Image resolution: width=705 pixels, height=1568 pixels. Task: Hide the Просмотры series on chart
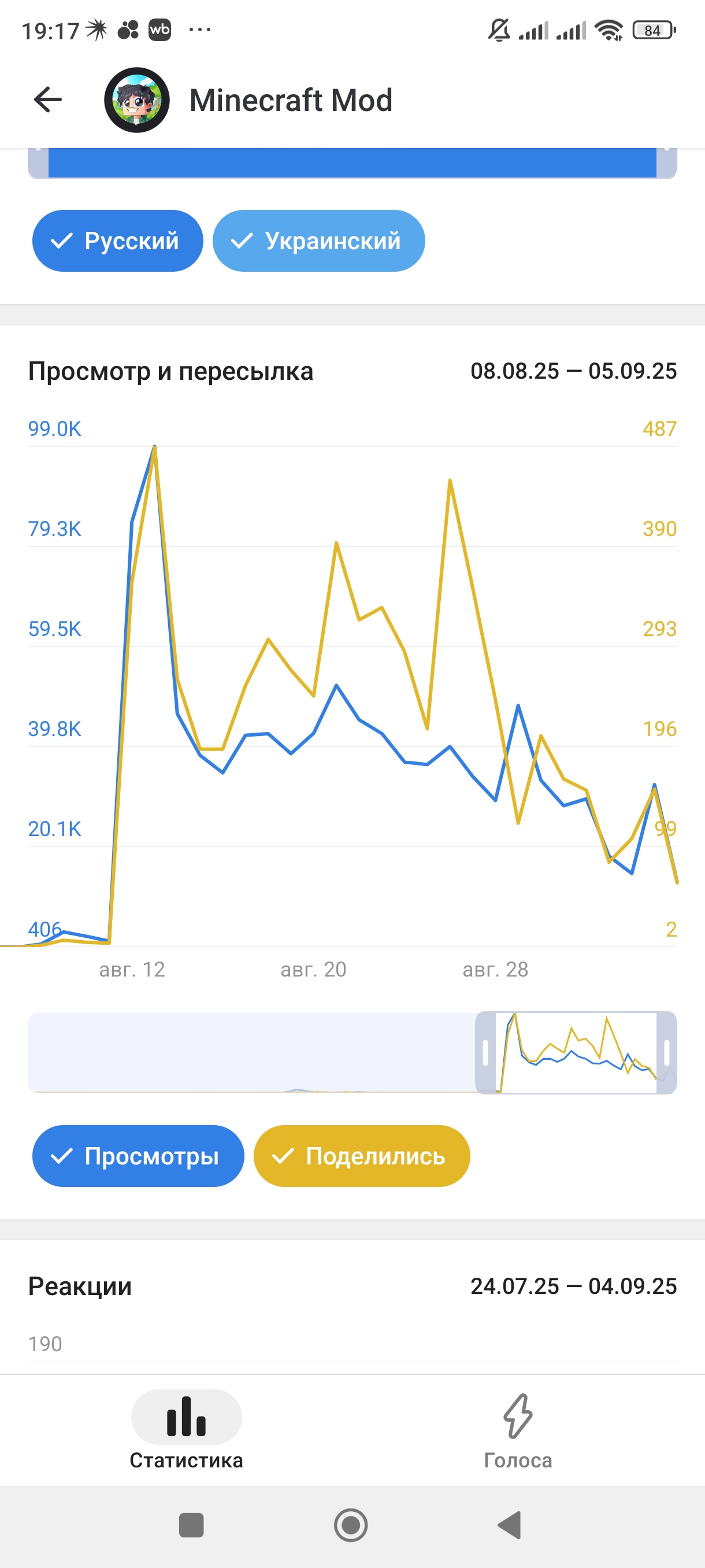click(x=138, y=1156)
